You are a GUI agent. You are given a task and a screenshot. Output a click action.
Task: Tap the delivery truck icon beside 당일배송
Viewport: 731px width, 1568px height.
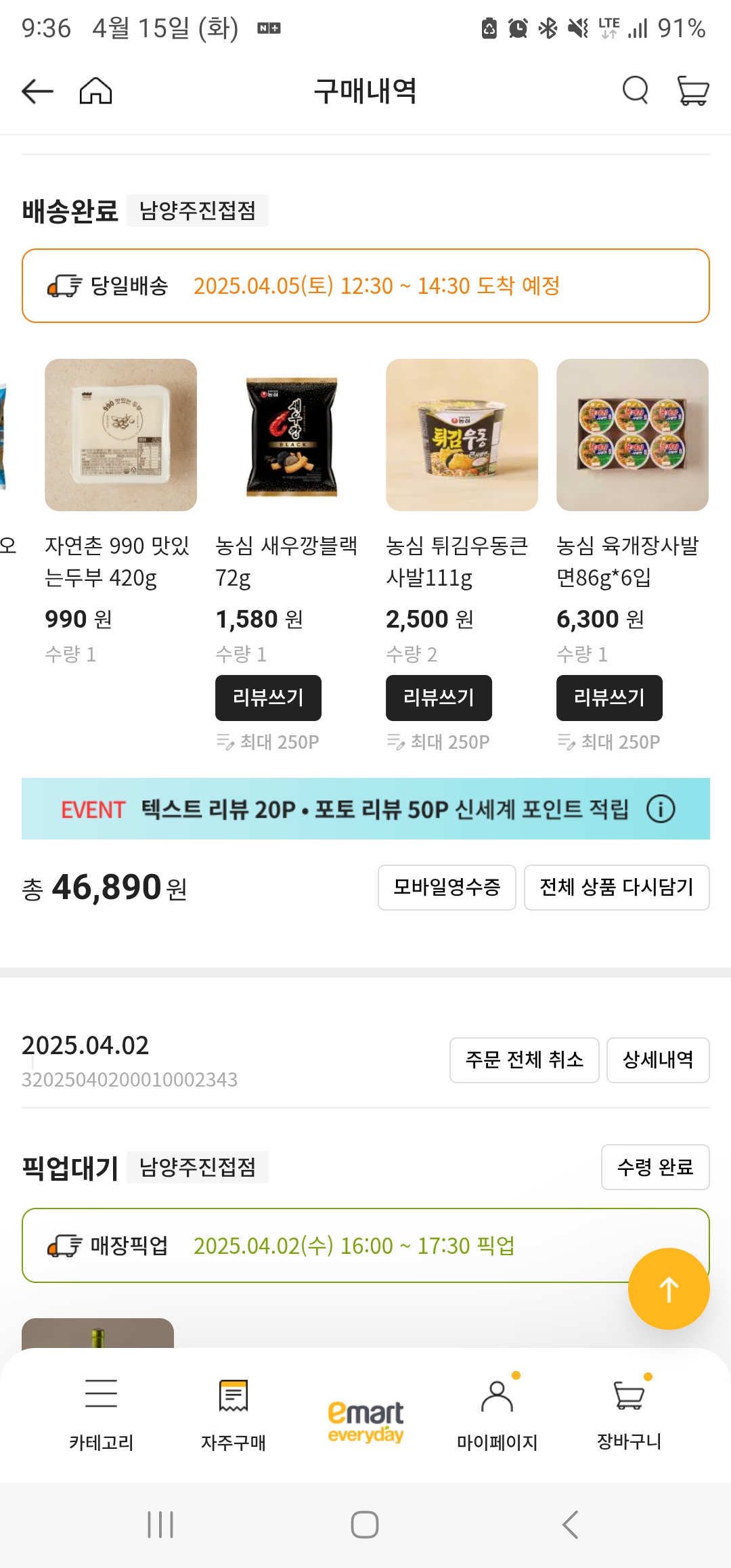(x=66, y=285)
